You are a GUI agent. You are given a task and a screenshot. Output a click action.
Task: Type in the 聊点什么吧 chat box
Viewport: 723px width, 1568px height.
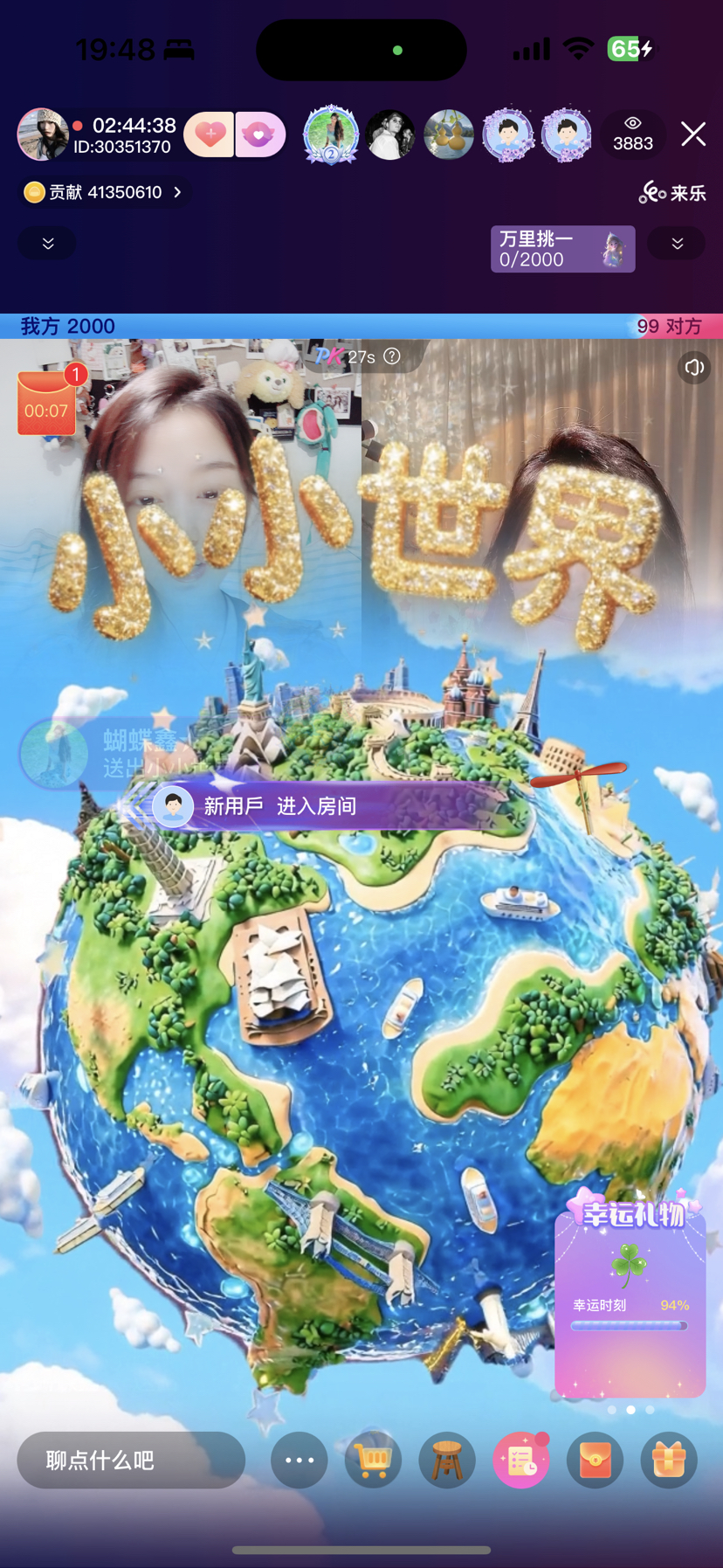click(131, 1460)
